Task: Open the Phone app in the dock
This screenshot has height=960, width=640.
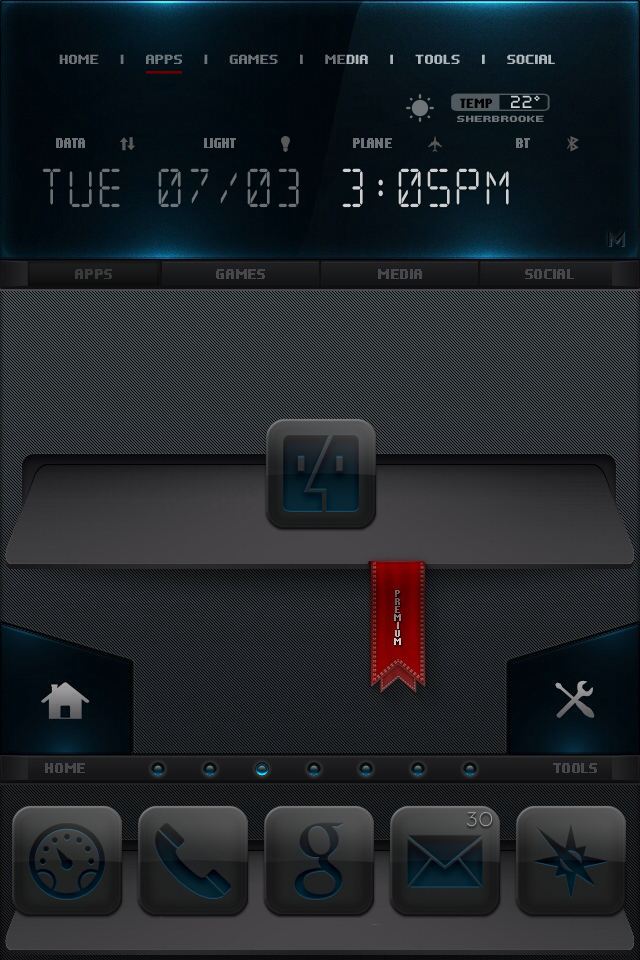Action: pos(193,860)
